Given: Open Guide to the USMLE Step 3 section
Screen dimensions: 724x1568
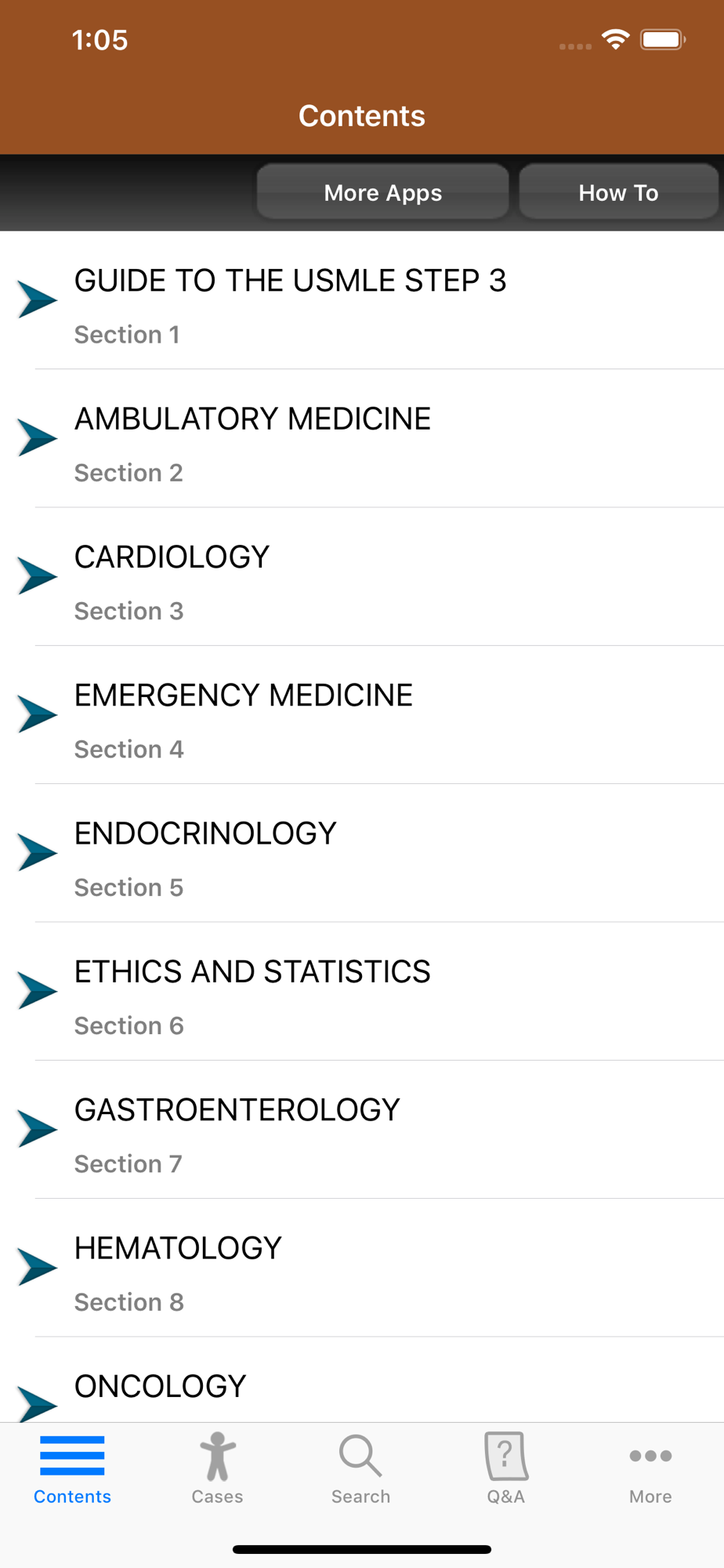Looking at the screenshot, I should coord(362,300).
